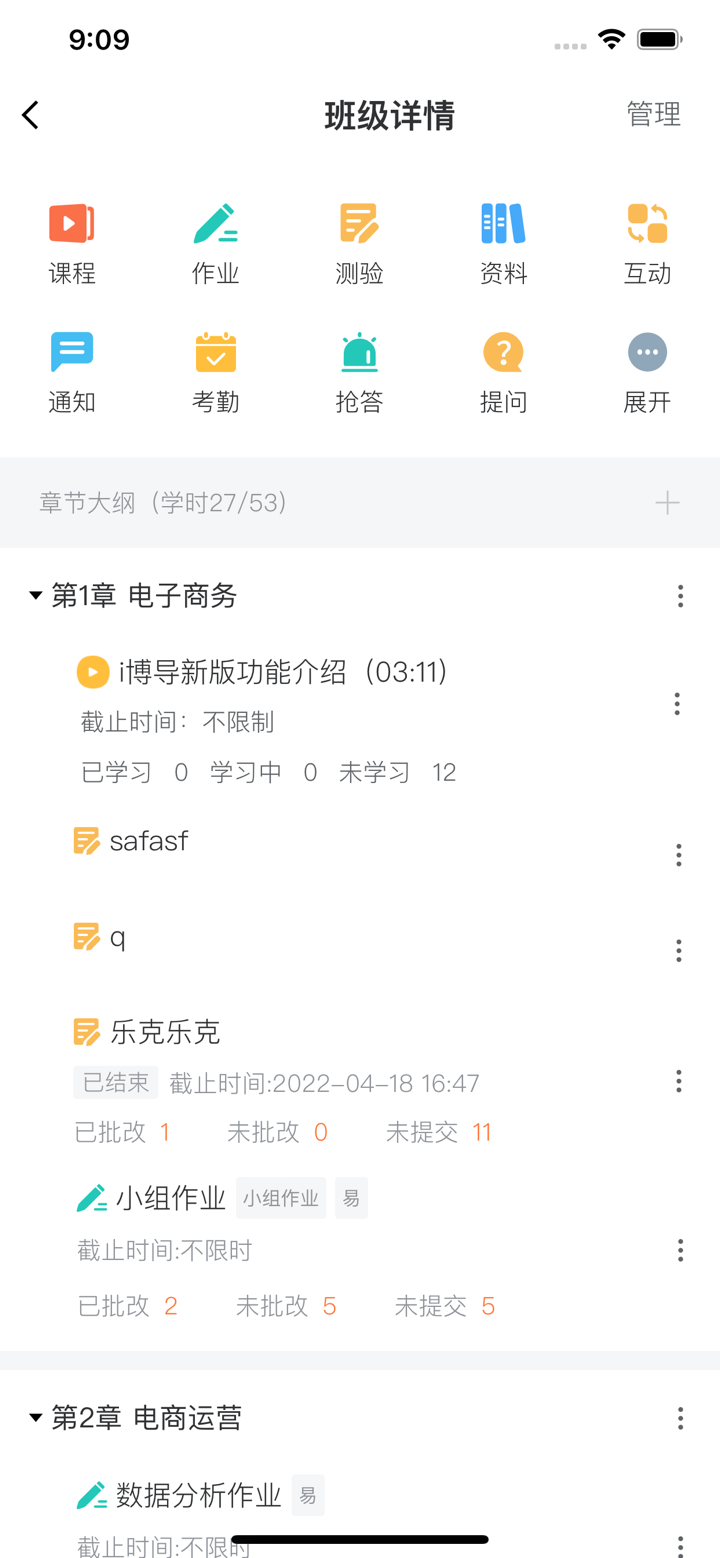Select the 抢答 (Quick Answer) icon
720x1558 pixels.
(x=359, y=368)
